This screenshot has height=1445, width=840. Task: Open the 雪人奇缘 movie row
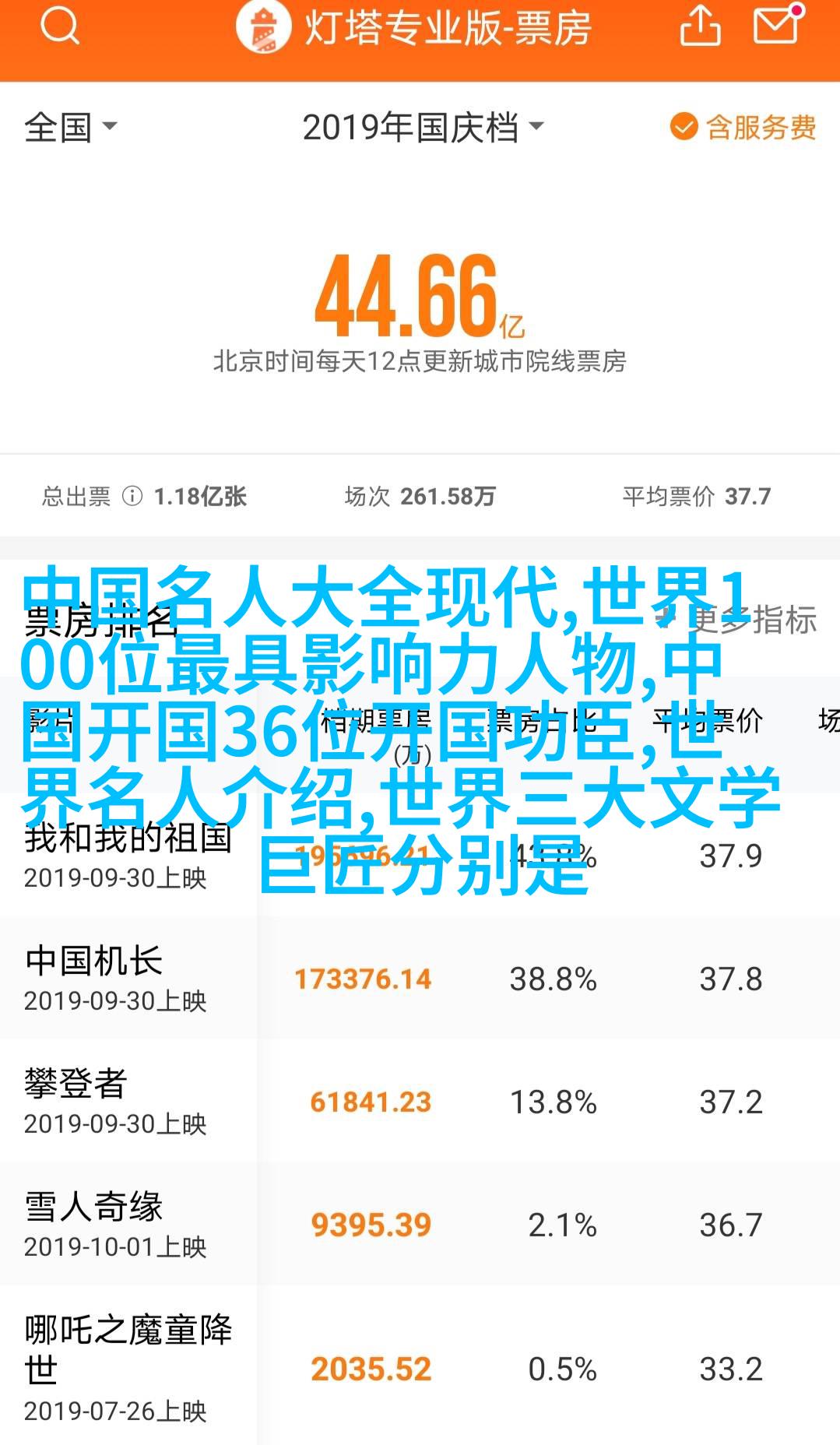[x=420, y=1224]
